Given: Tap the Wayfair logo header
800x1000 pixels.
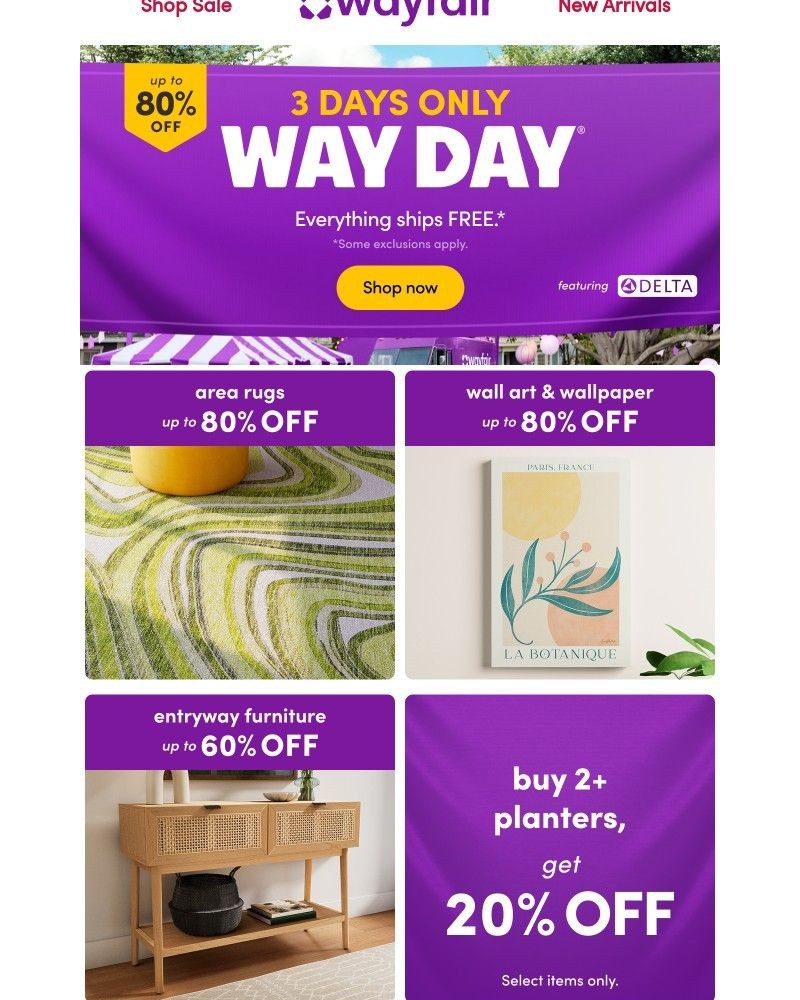Looking at the screenshot, I should [397, 9].
